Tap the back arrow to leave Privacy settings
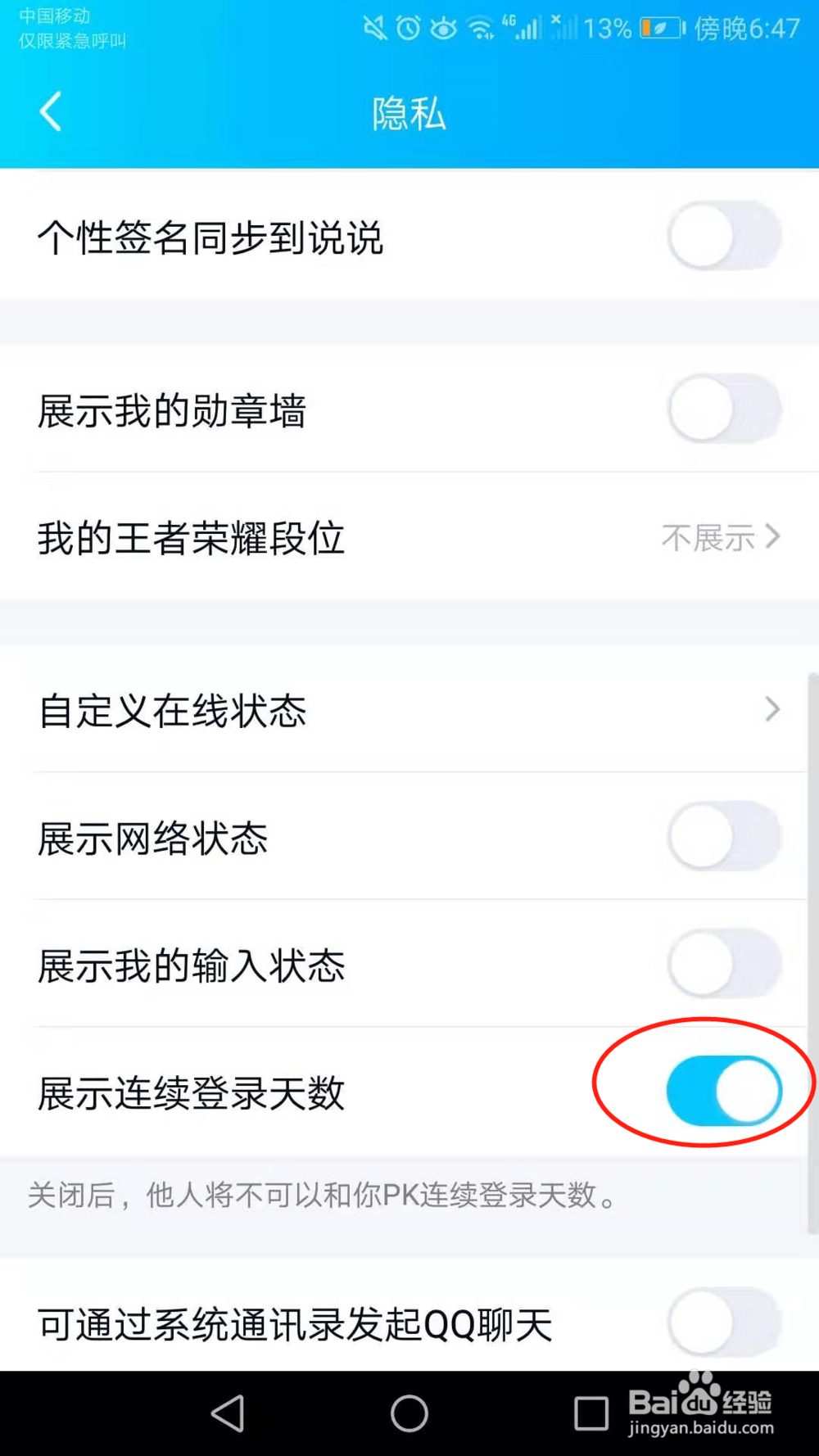Image resolution: width=819 pixels, height=1456 pixels. click(x=51, y=112)
